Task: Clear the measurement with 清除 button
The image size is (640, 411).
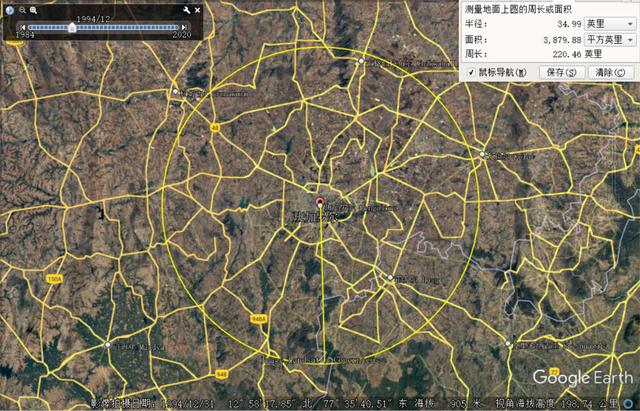Action: pos(608,72)
